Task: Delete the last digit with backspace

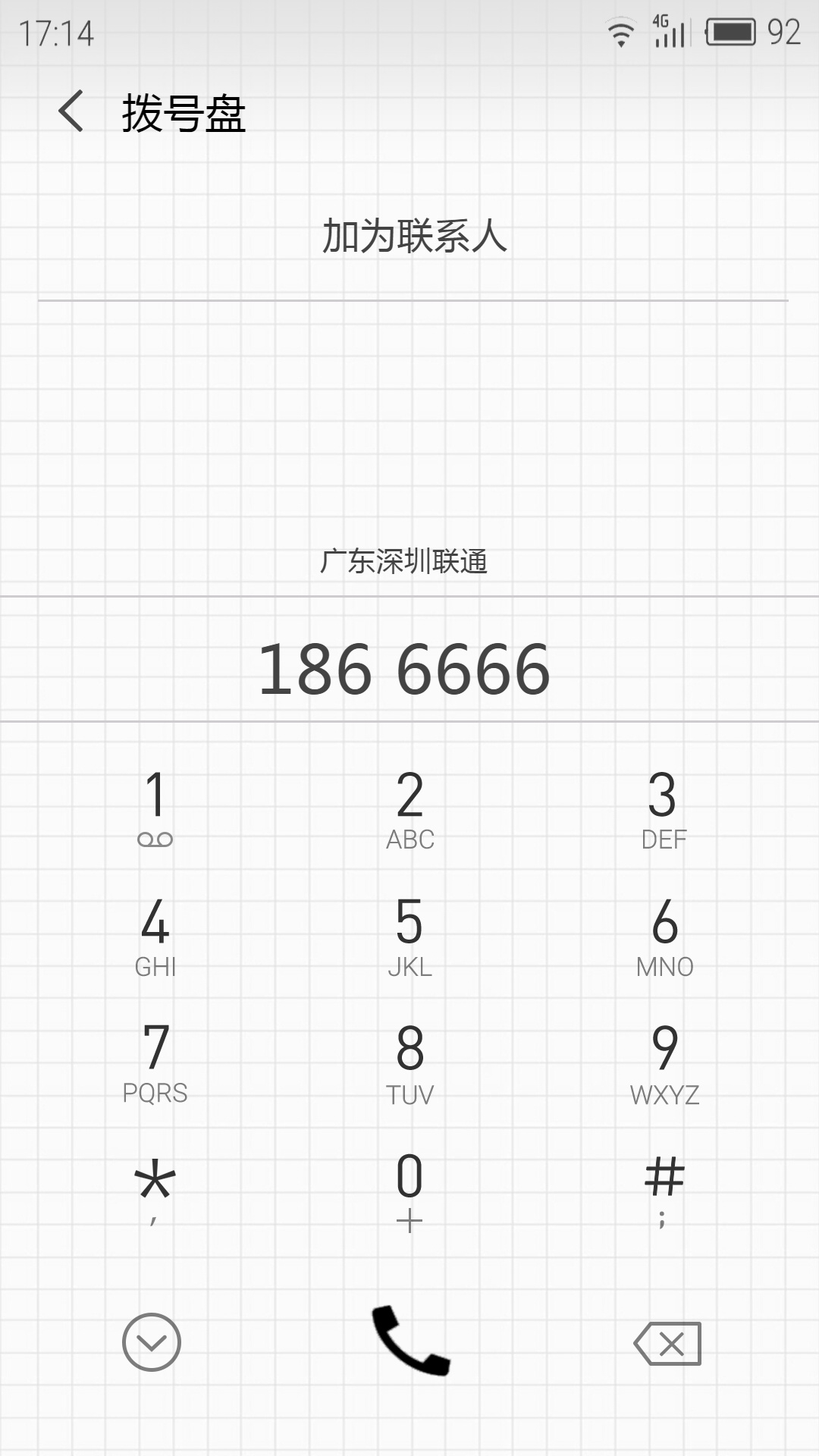Action: pos(668,1343)
